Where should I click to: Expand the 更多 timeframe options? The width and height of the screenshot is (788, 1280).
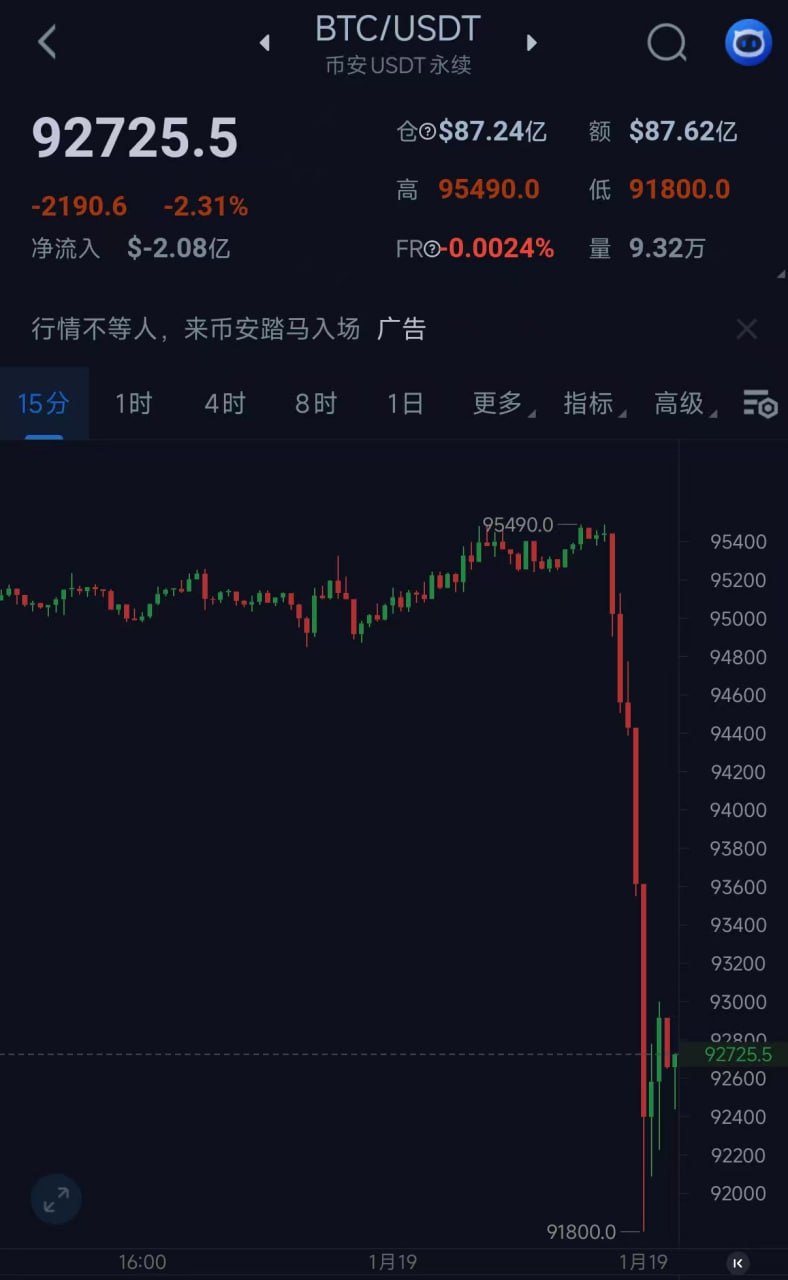(x=502, y=404)
